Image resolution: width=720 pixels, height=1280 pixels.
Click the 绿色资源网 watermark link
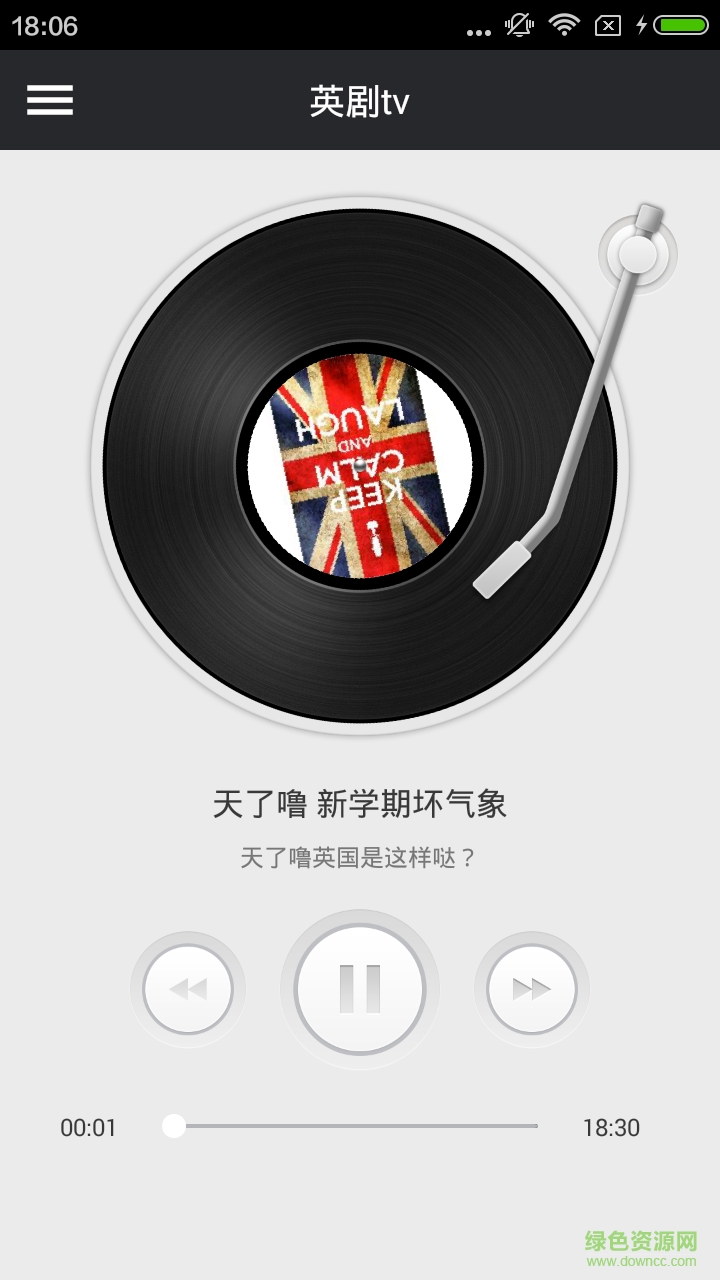coord(640,1237)
